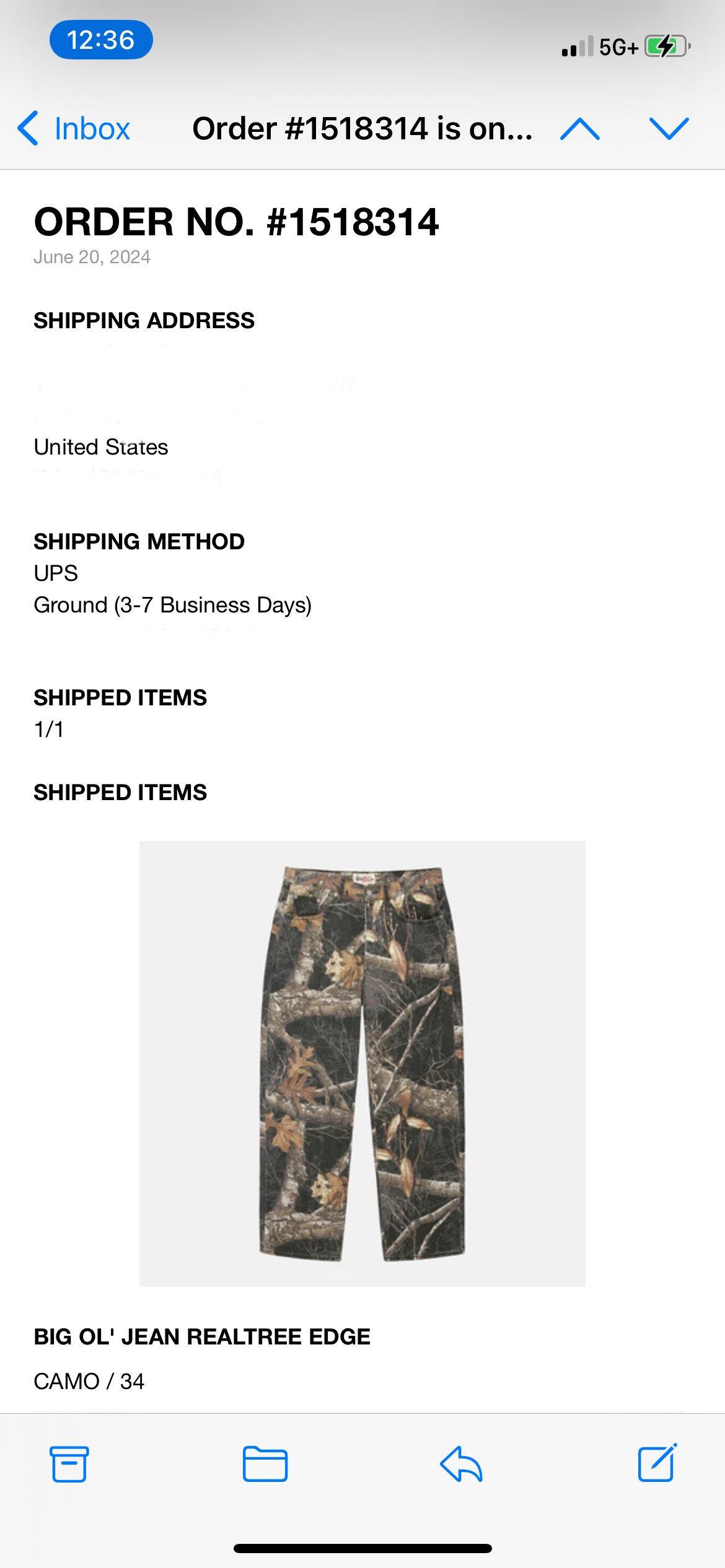Screen dimensions: 725x1568
Task: Compose a new email
Action: point(657,1463)
